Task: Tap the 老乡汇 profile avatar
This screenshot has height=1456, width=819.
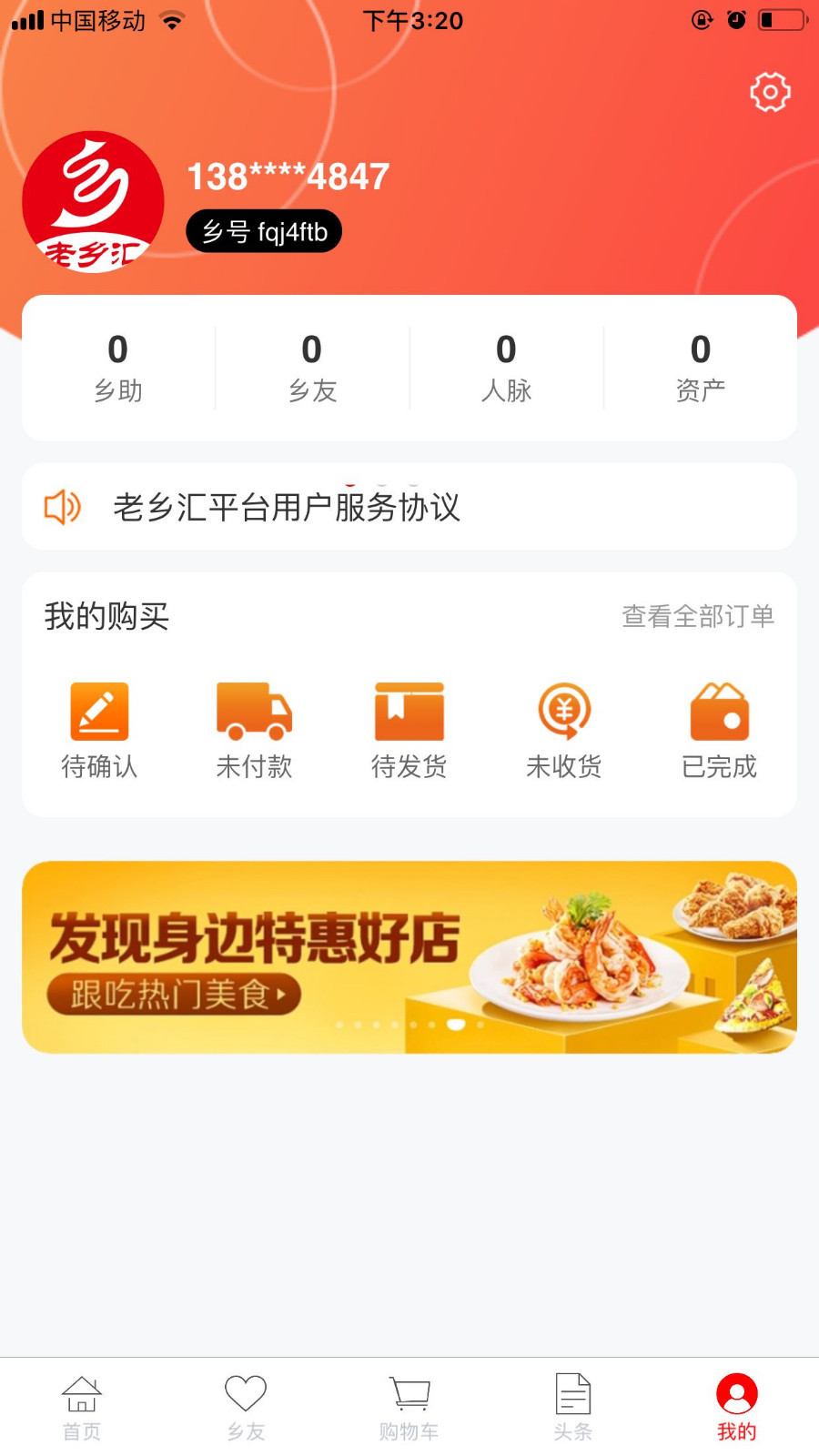Action: point(93,202)
